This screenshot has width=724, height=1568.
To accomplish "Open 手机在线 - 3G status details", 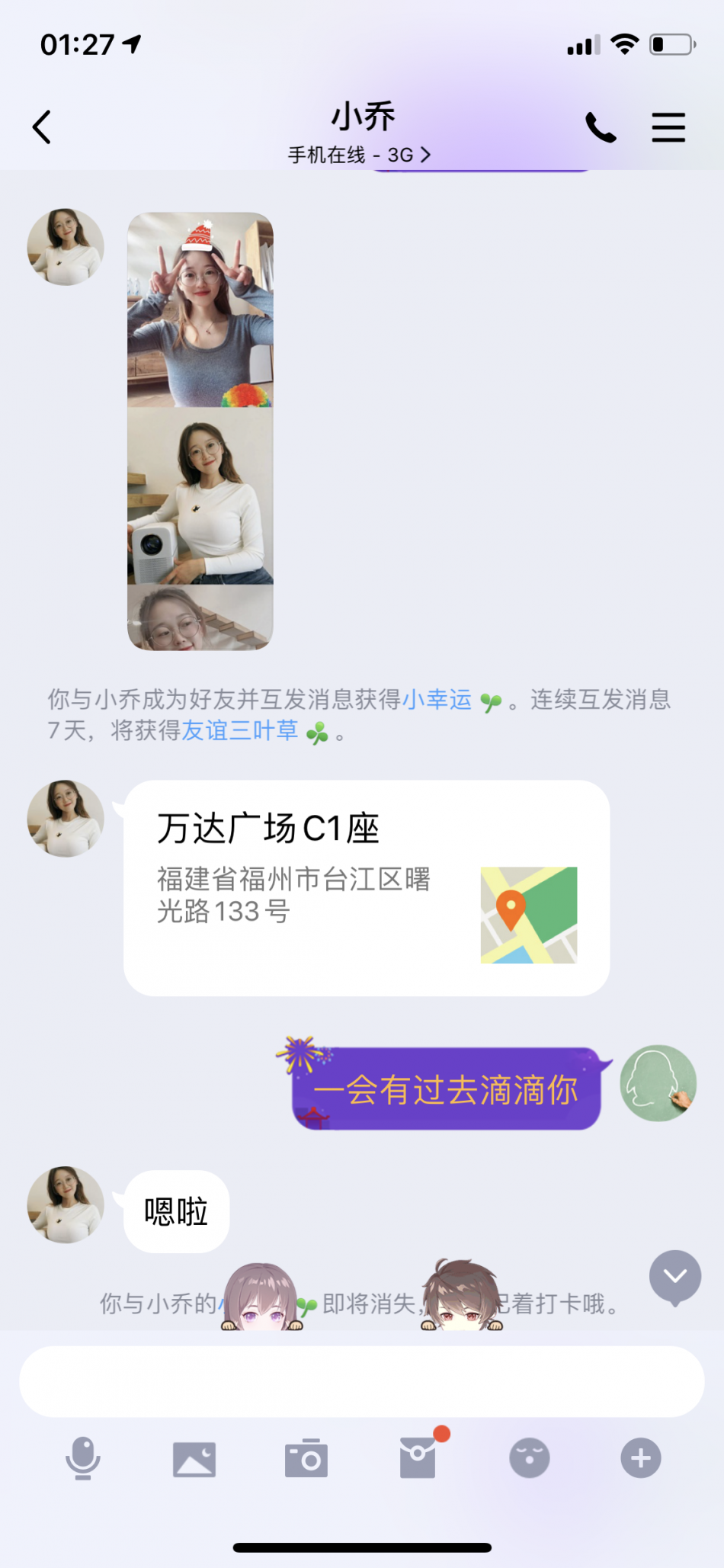I will pos(359,155).
